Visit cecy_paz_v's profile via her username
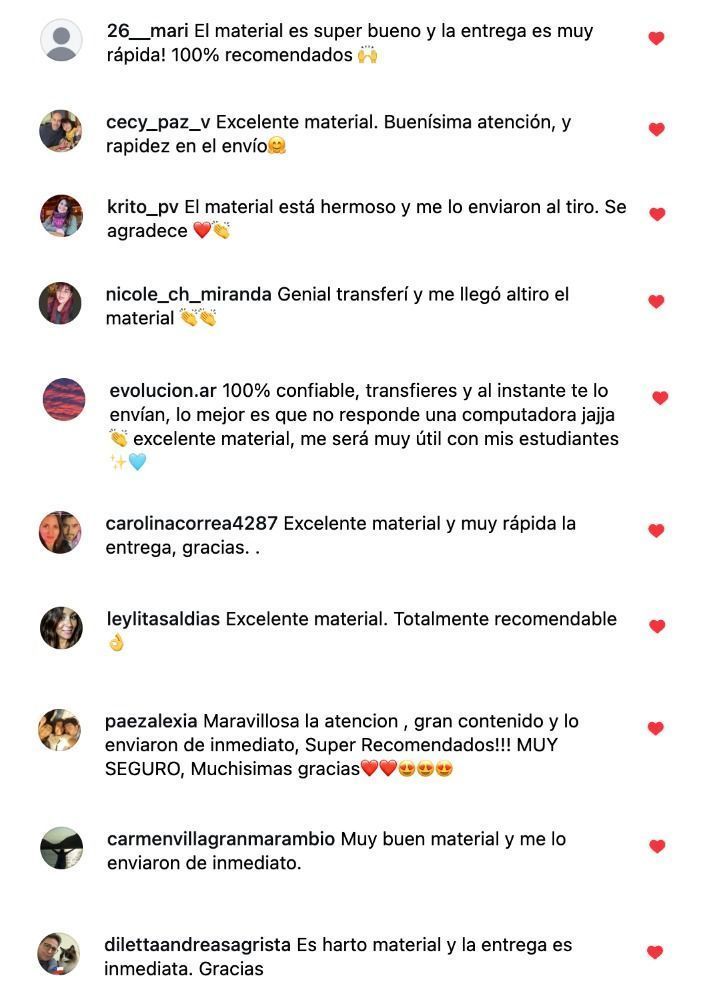The width and height of the screenshot is (706, 1002). (x=158, y=122)
